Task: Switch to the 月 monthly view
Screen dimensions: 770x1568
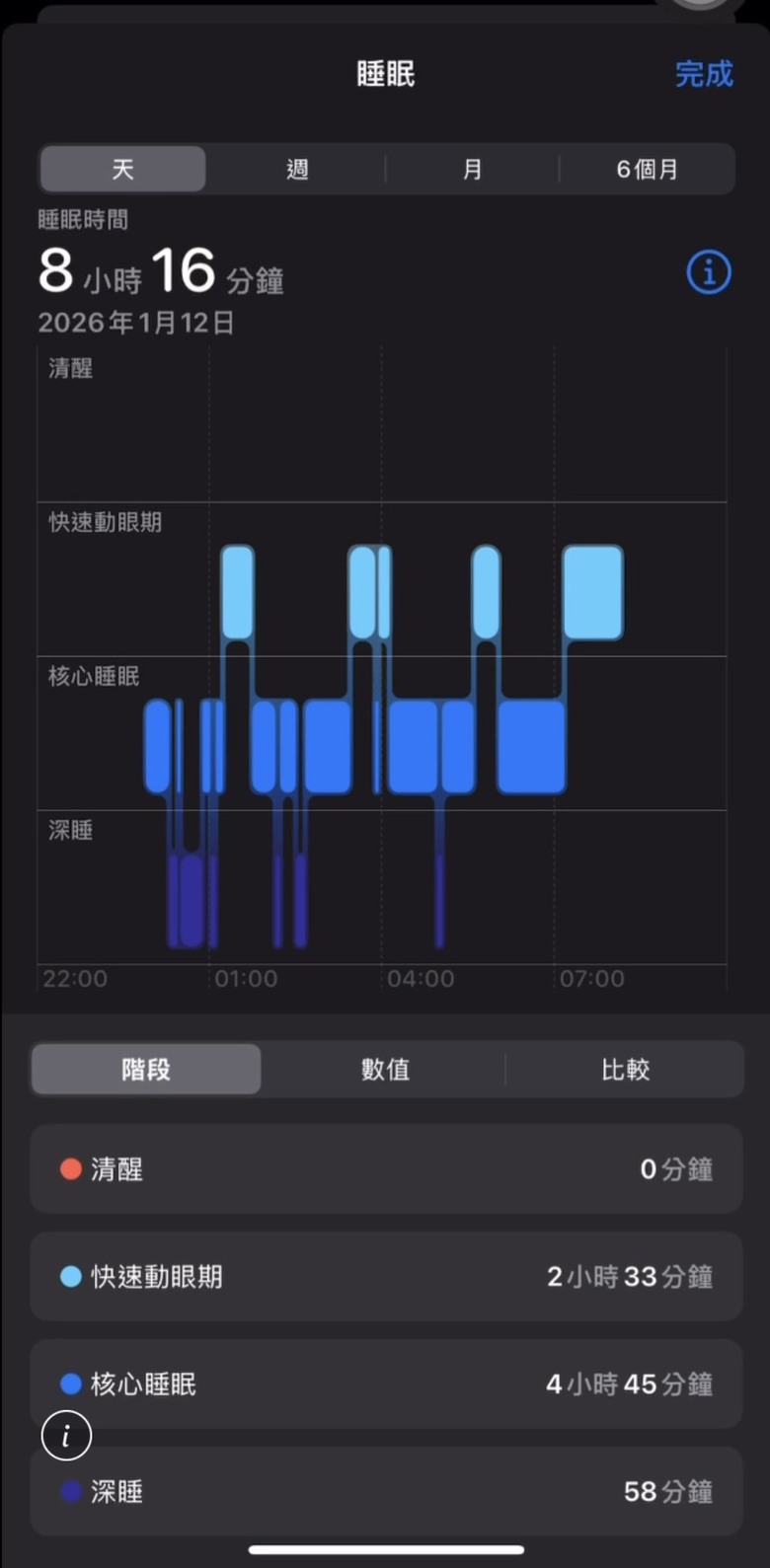Action: (x=472, y=169)
